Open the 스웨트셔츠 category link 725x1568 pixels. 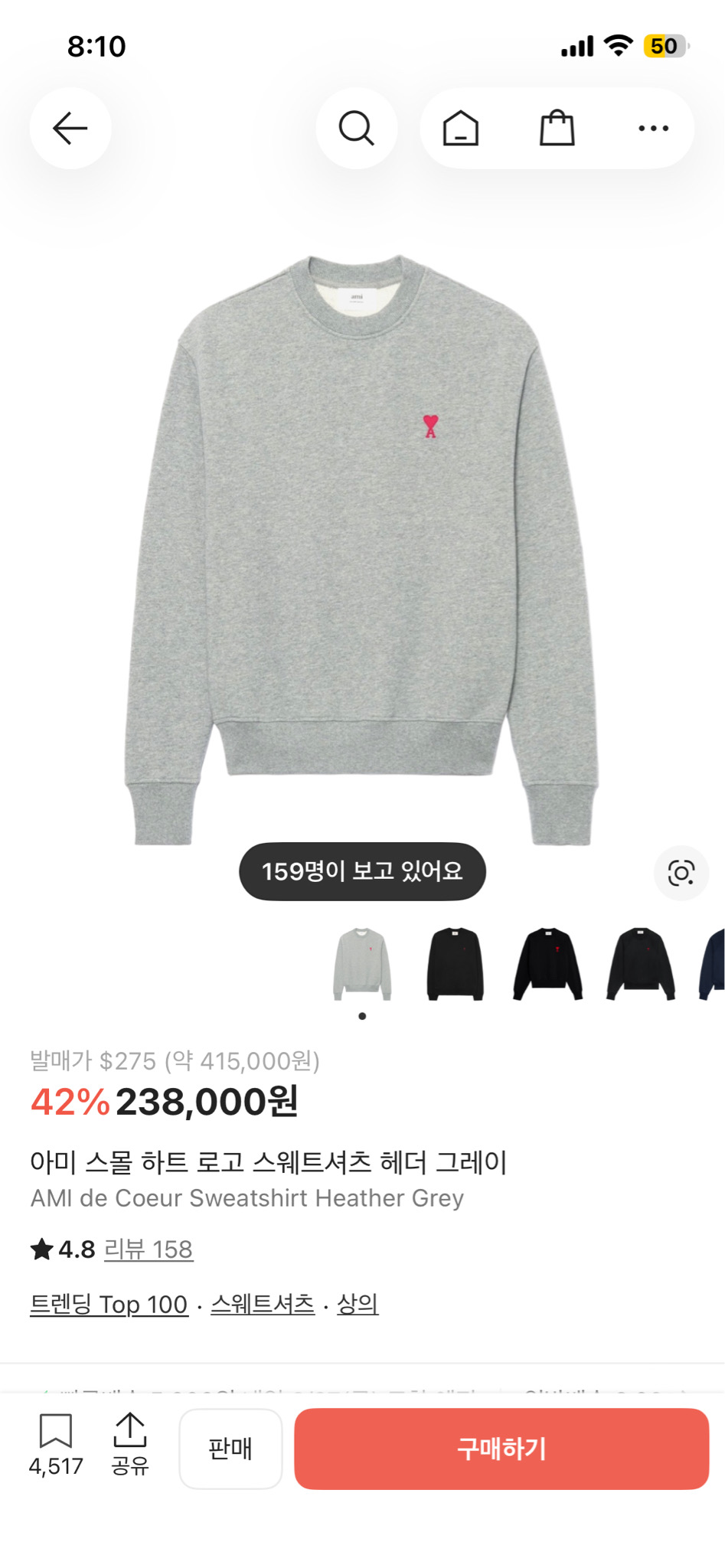click(x=263, y=1304)
